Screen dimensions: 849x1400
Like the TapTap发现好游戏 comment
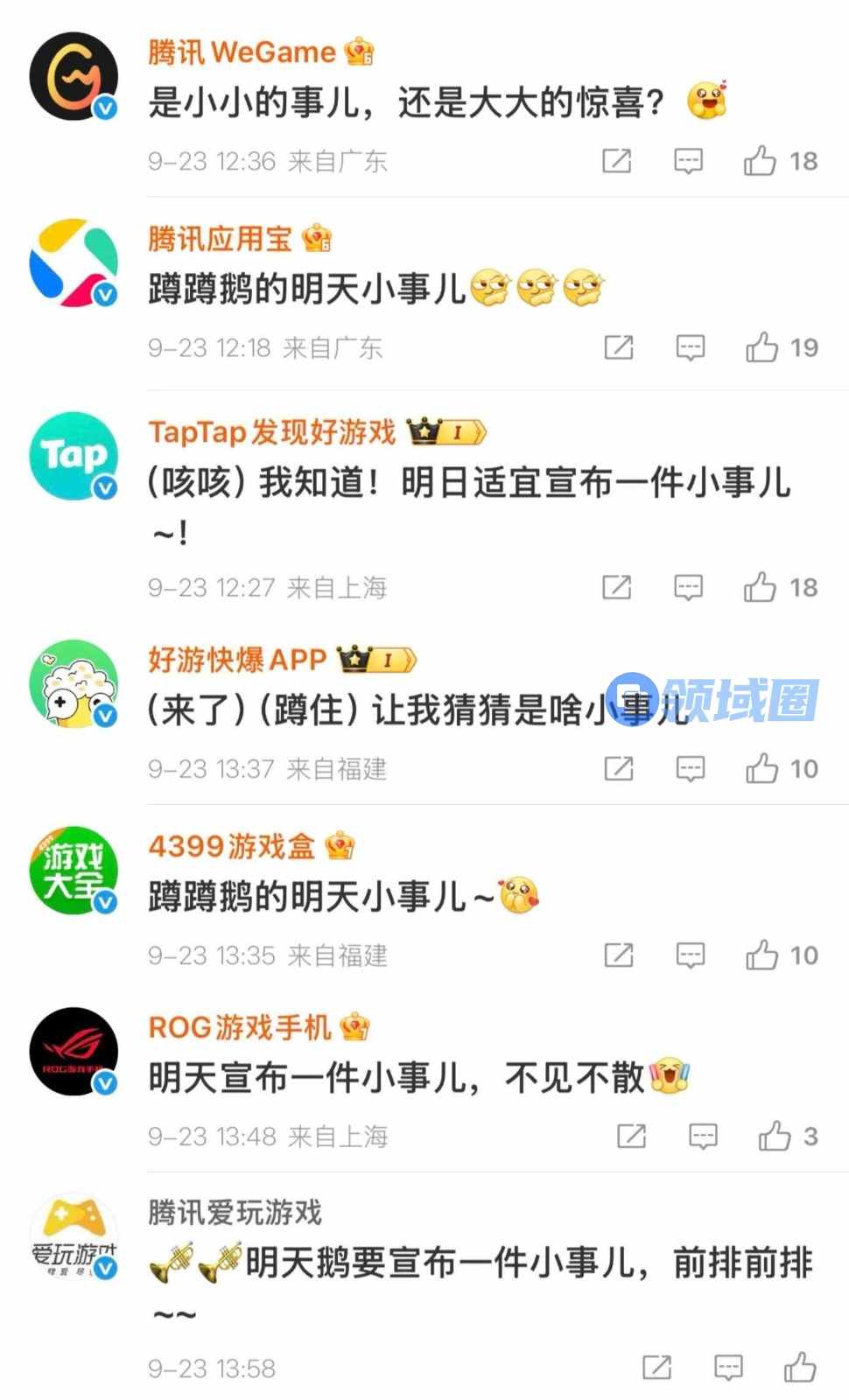pos(760,587)
